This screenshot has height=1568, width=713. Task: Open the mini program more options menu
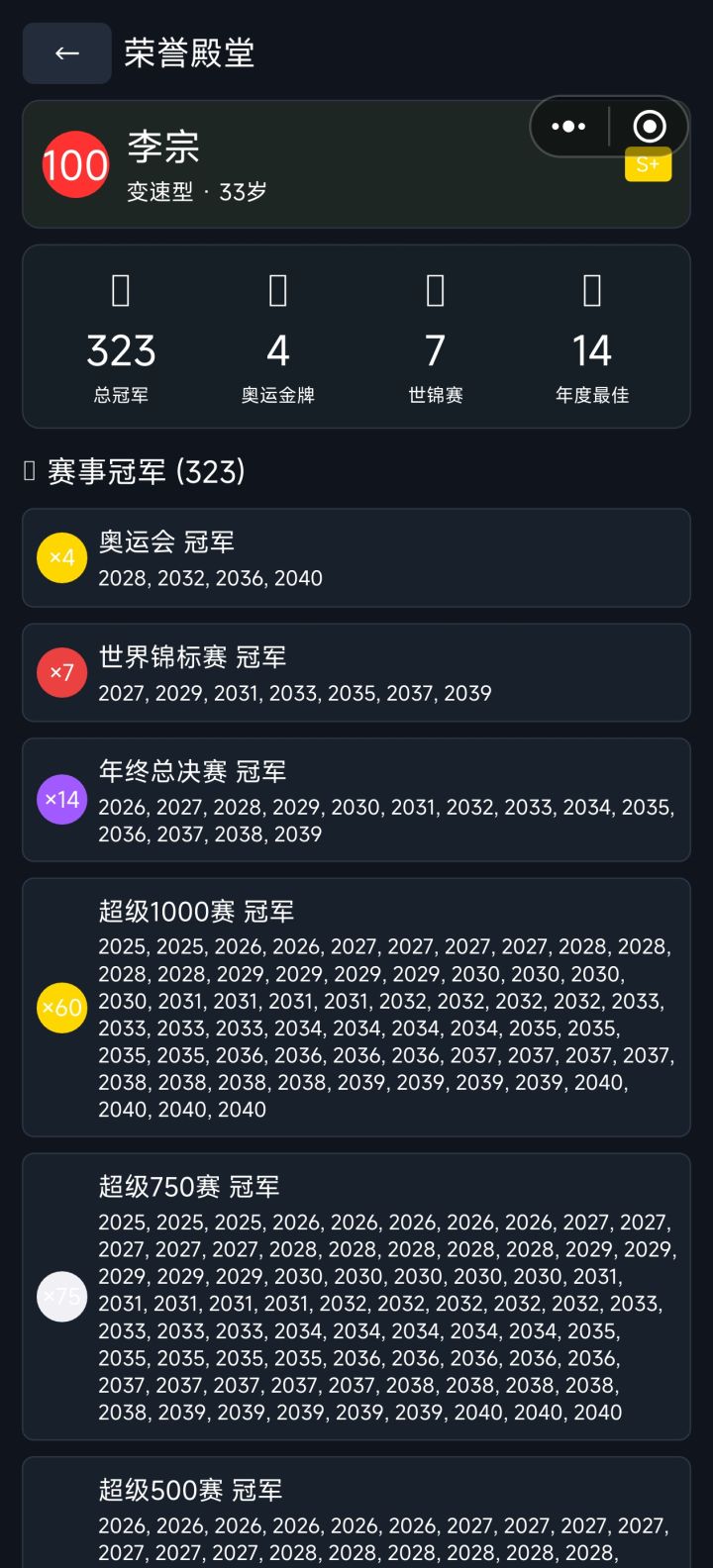[x=568, y=127]
